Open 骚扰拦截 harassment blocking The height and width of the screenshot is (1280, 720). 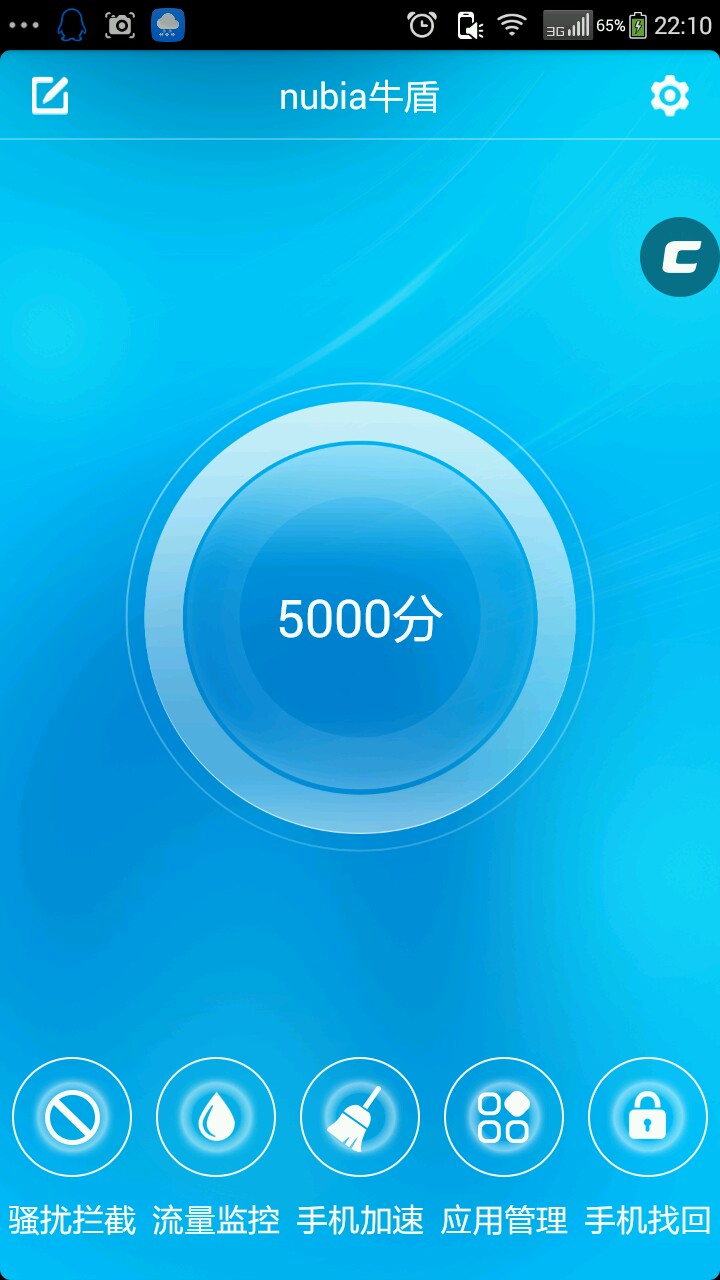point(72,1117)
